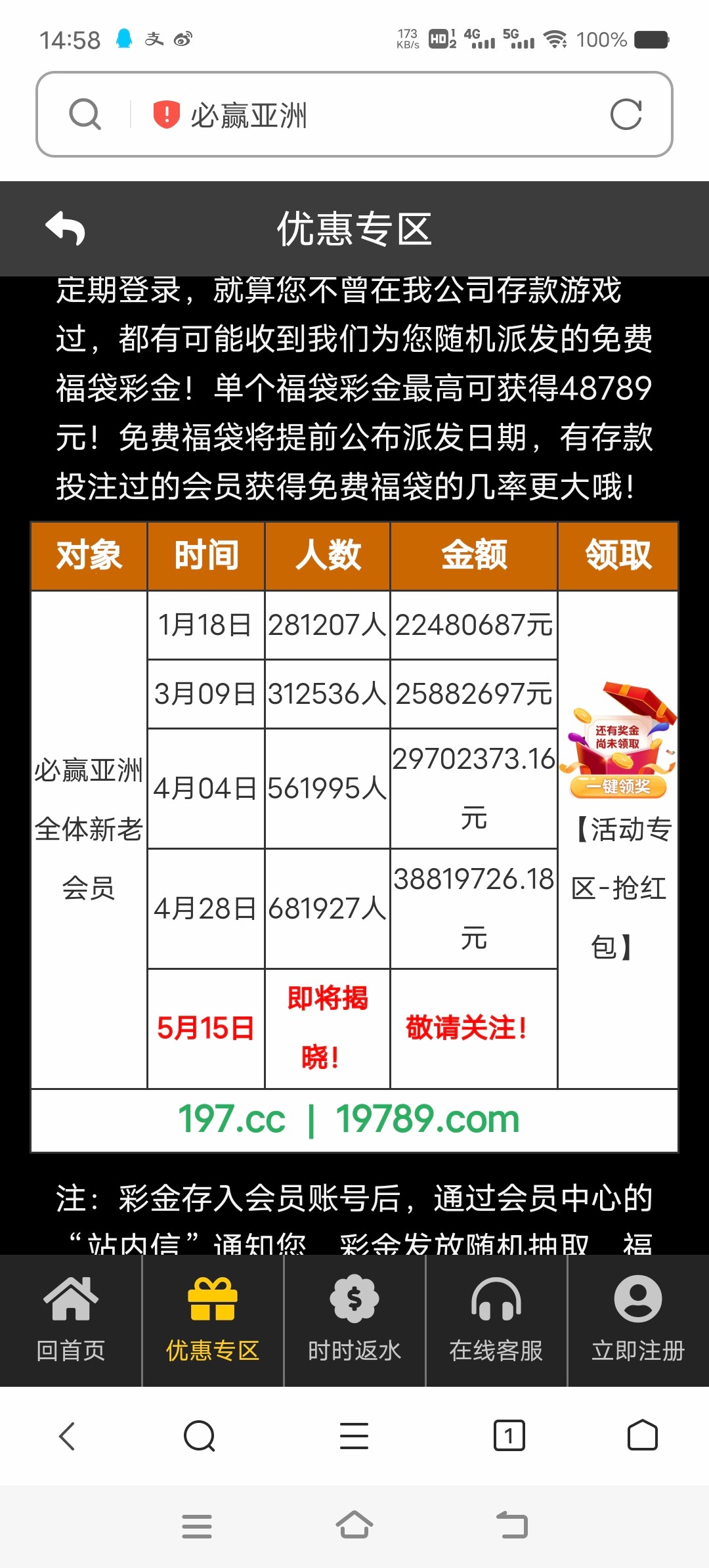The width and height of the screenshot is (709, 1568).
Task: Reload the page with the refresh icon
Action: pos(625,115)
